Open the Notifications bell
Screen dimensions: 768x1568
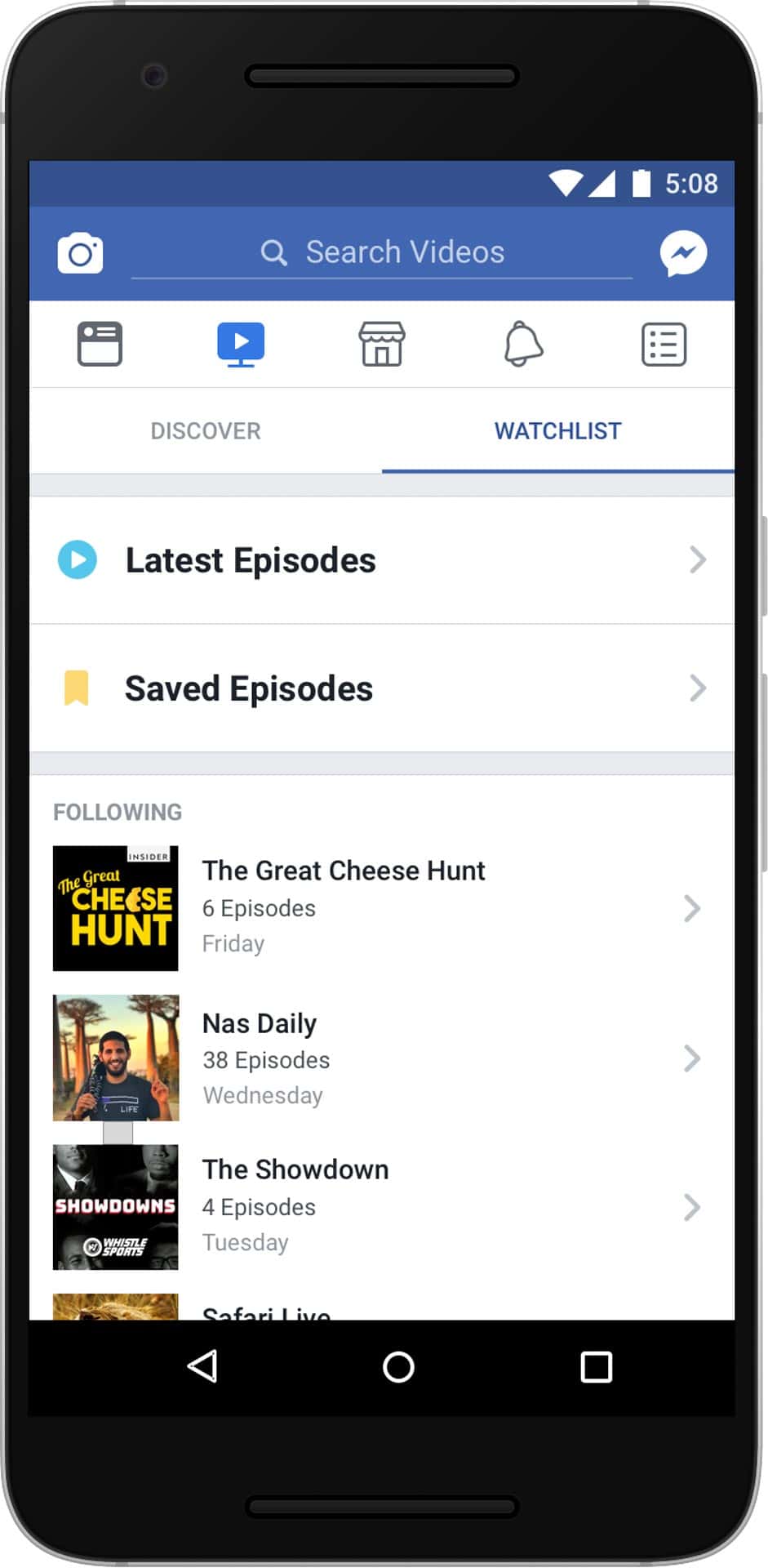pyautogui.click(x=522, y=344)
